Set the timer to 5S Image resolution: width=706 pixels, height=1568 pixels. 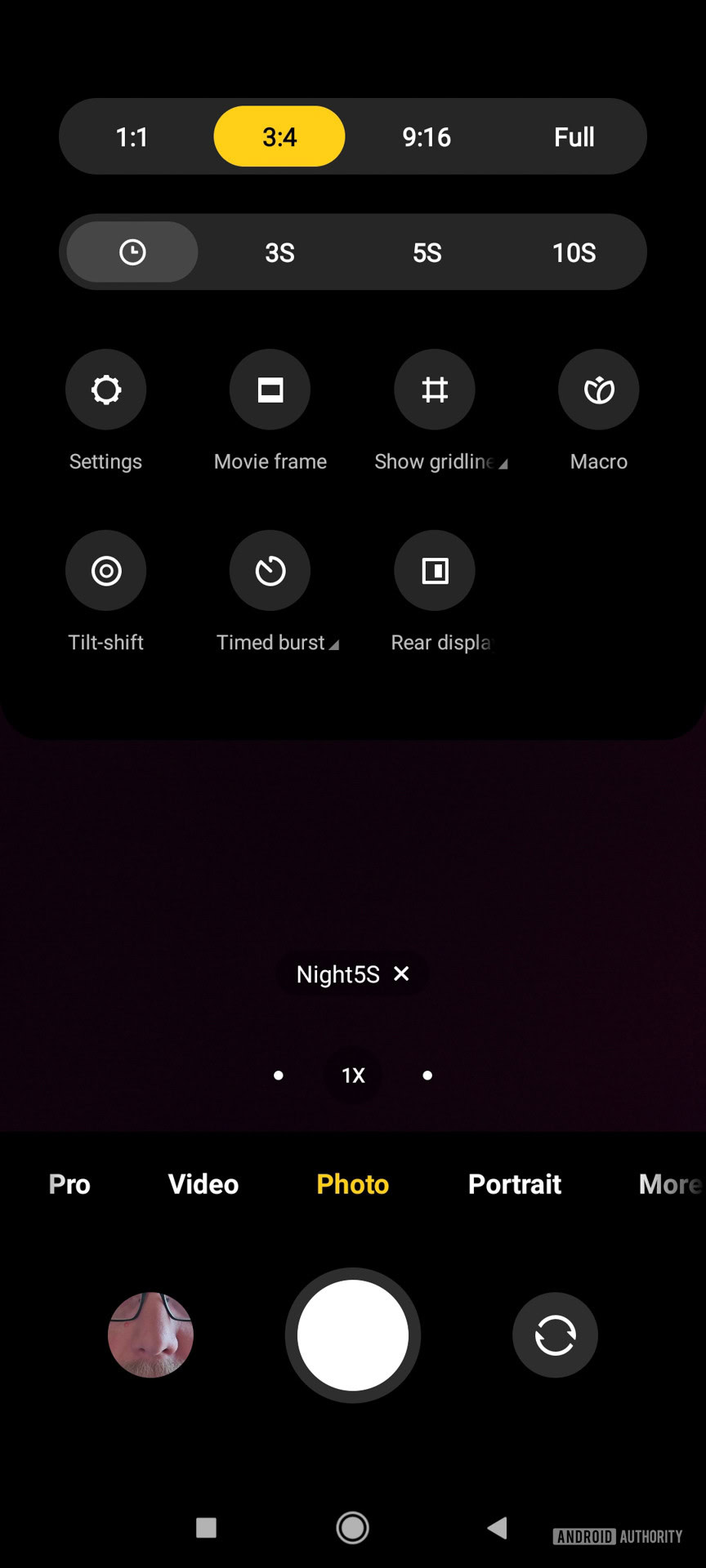pos(427,253)
